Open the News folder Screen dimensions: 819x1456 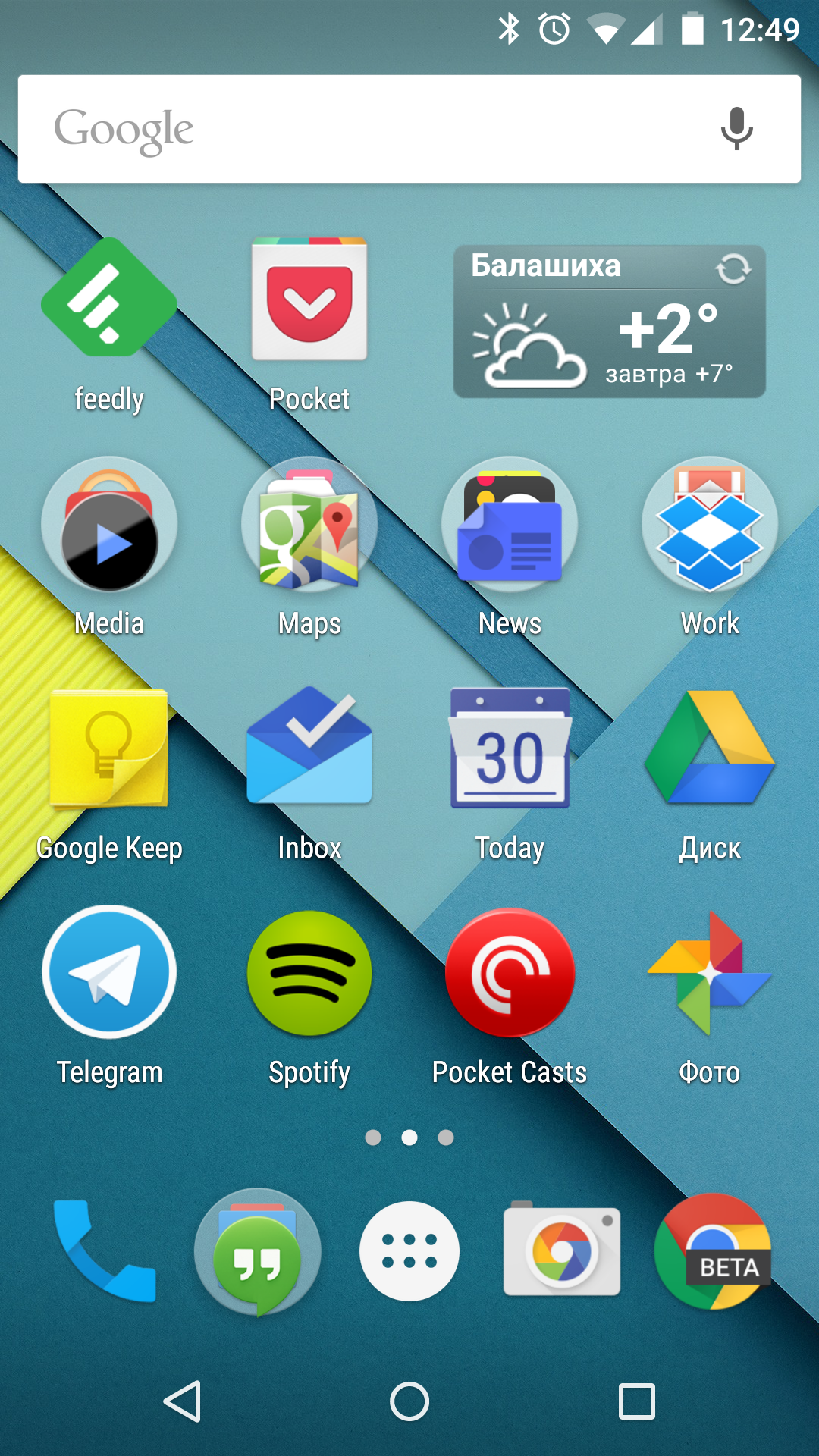point(510,525)
